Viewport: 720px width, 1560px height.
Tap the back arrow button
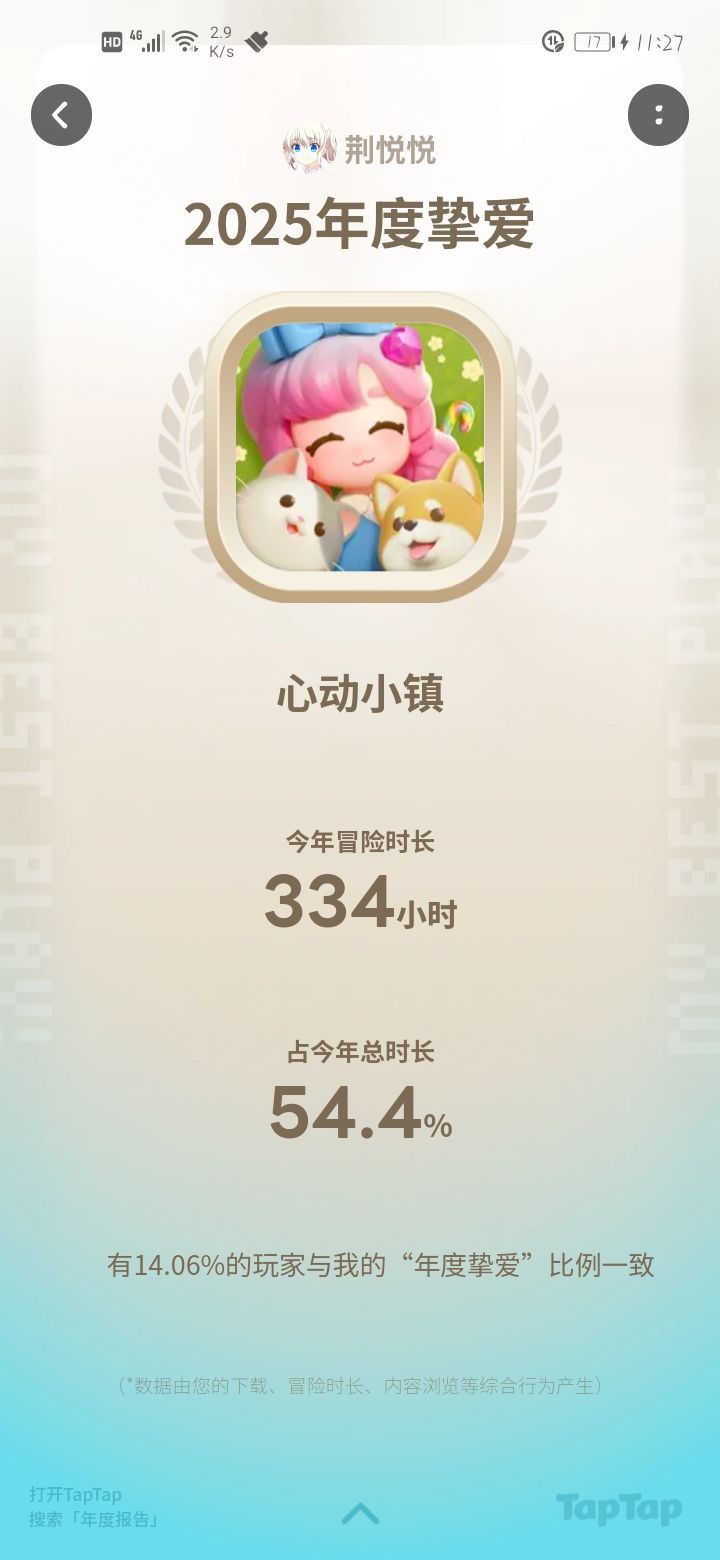pyautogui.click(x=62, y=114)
